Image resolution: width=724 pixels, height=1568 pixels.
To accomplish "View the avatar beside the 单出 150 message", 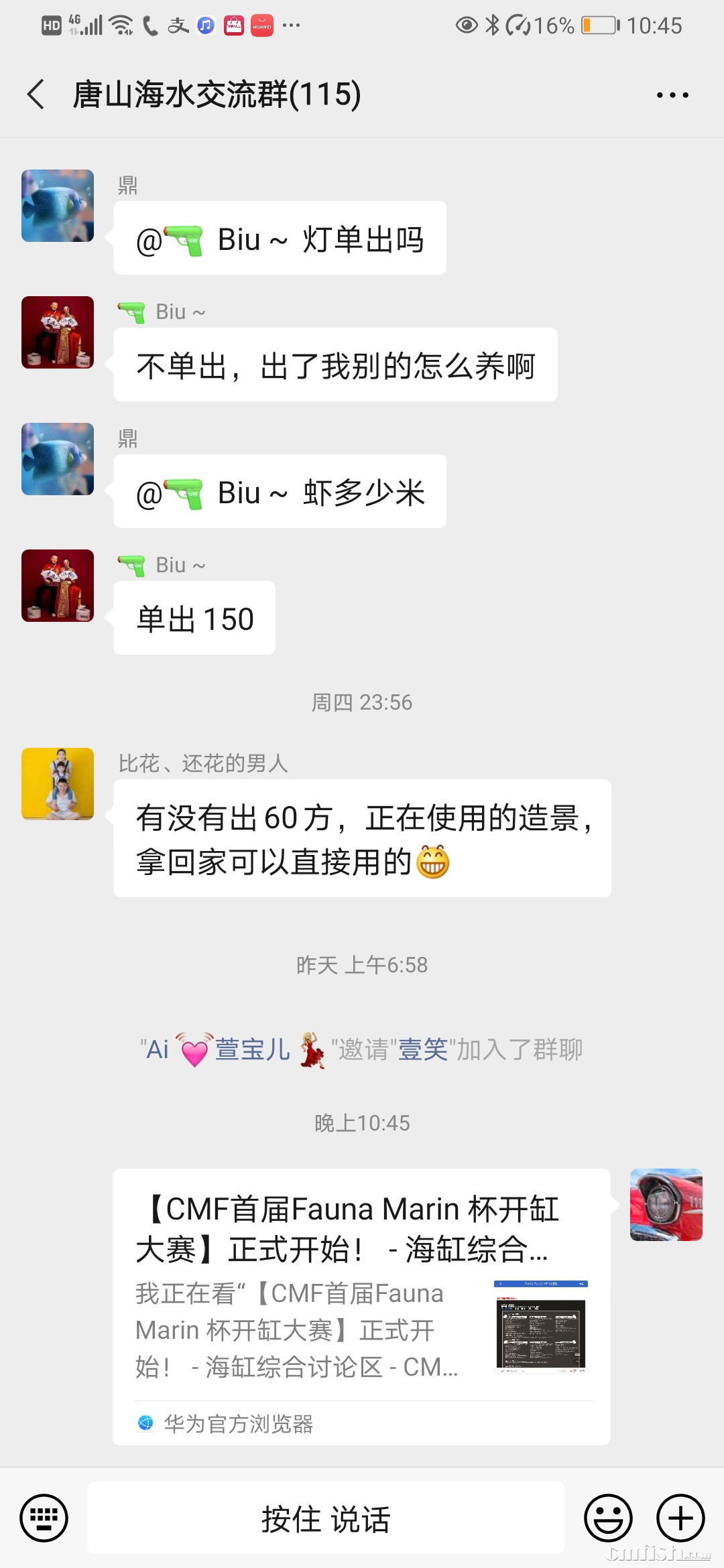I will (x=58, y=586).
